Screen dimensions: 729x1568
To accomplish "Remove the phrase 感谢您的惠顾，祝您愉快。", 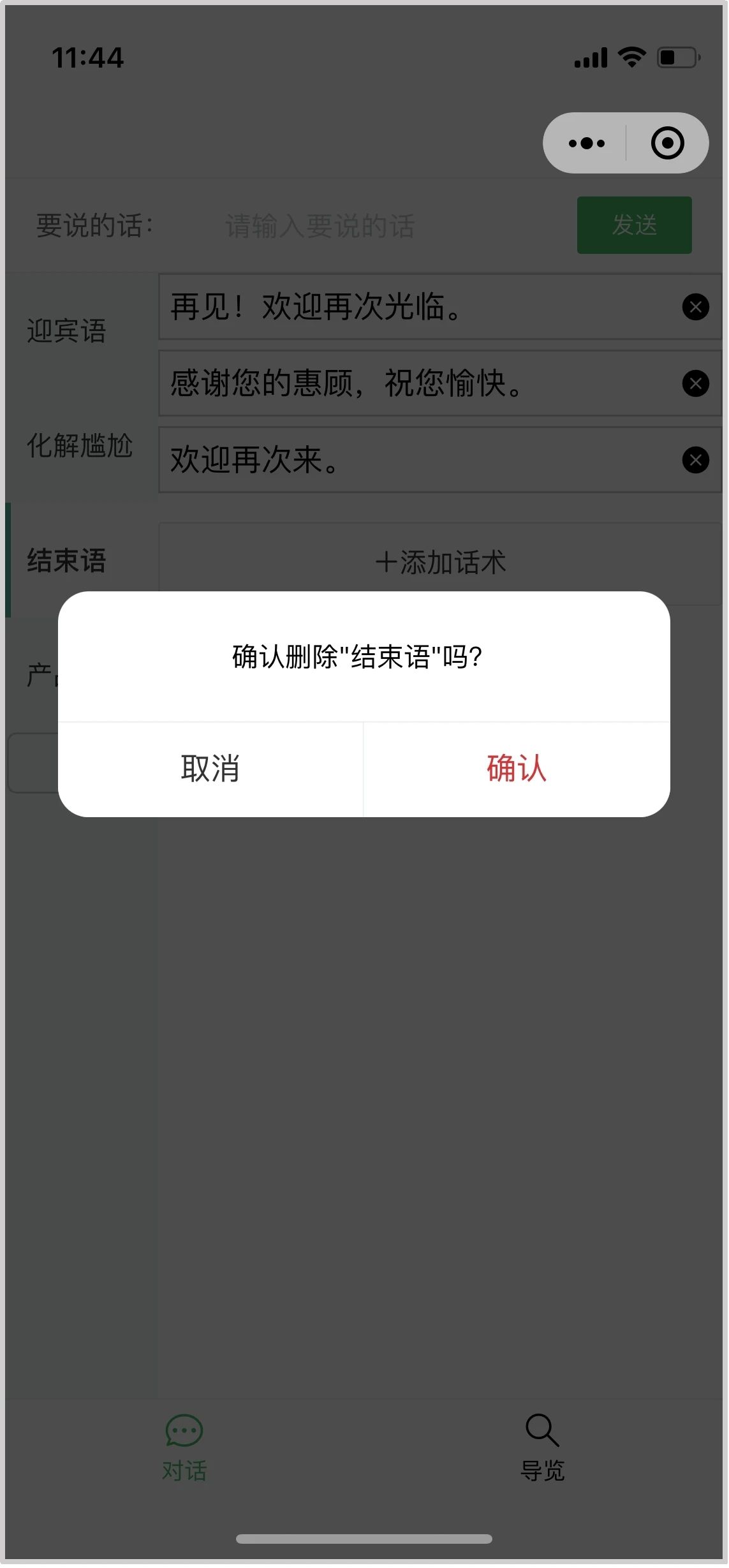I will (695, 383).
